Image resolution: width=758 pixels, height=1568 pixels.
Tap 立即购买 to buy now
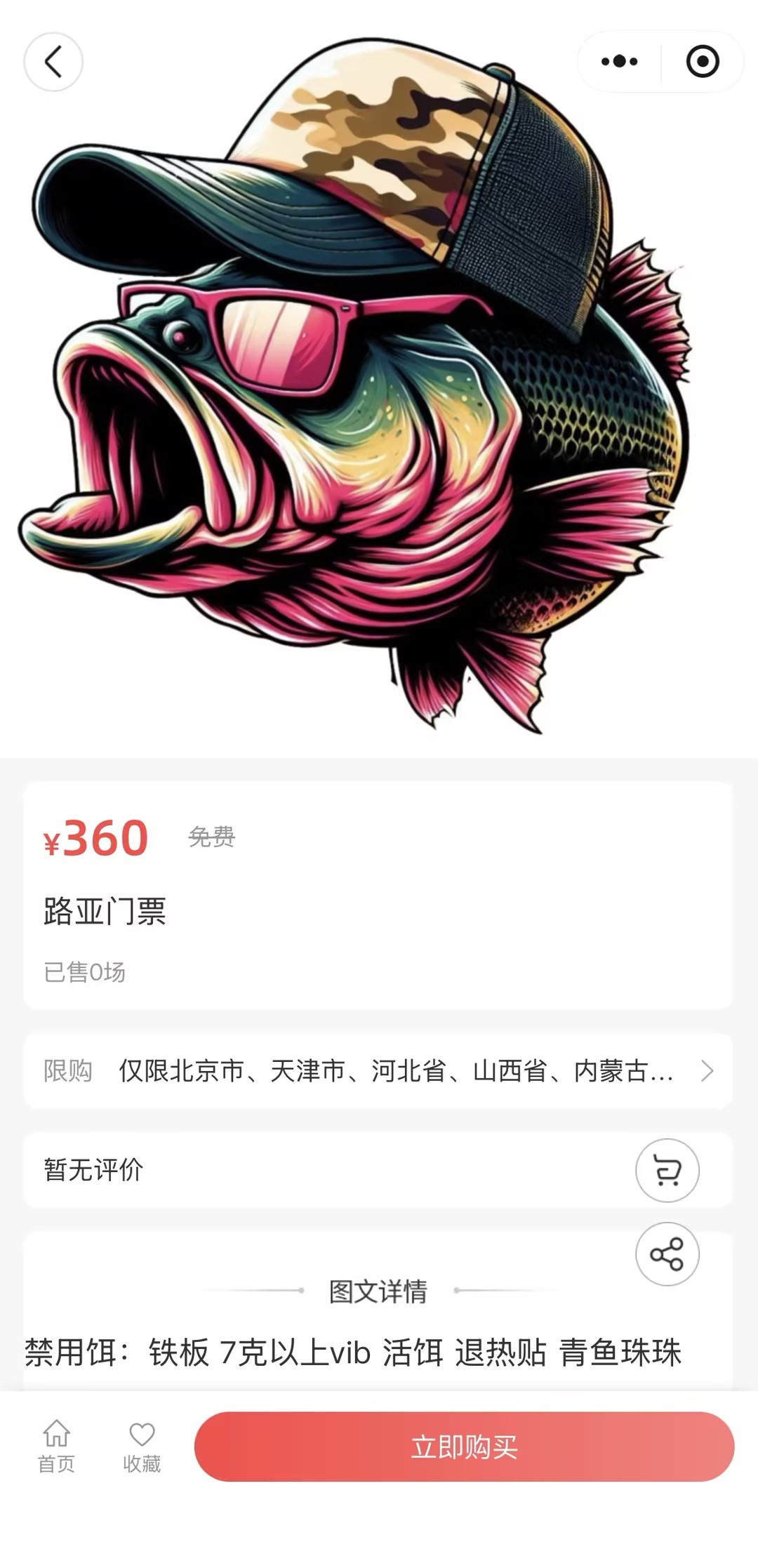click(464, 1447)
